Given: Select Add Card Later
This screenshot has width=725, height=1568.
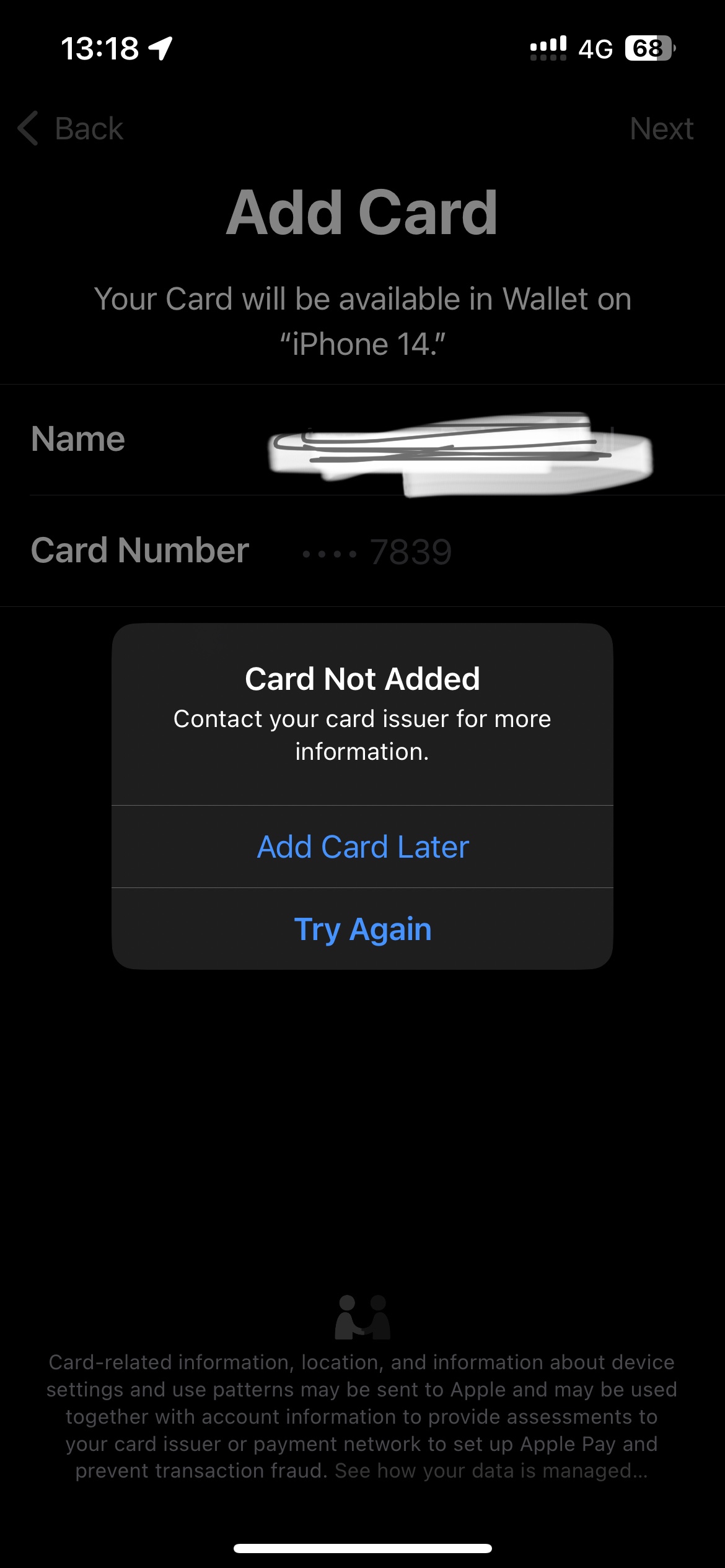Looking at the screenshot, I should click(362, 847).
